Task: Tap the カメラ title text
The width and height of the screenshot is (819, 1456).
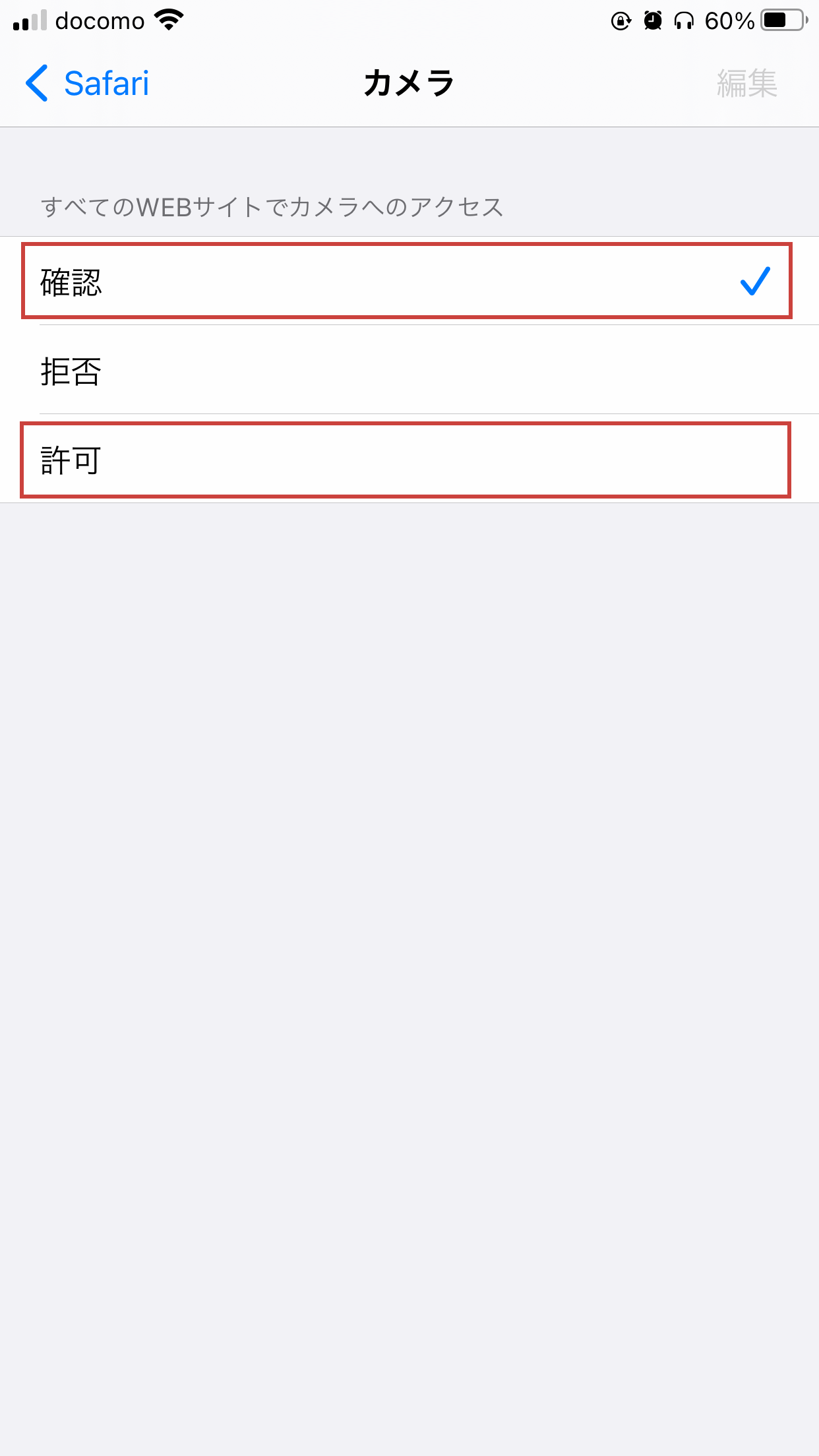Action: coord(409,83)
